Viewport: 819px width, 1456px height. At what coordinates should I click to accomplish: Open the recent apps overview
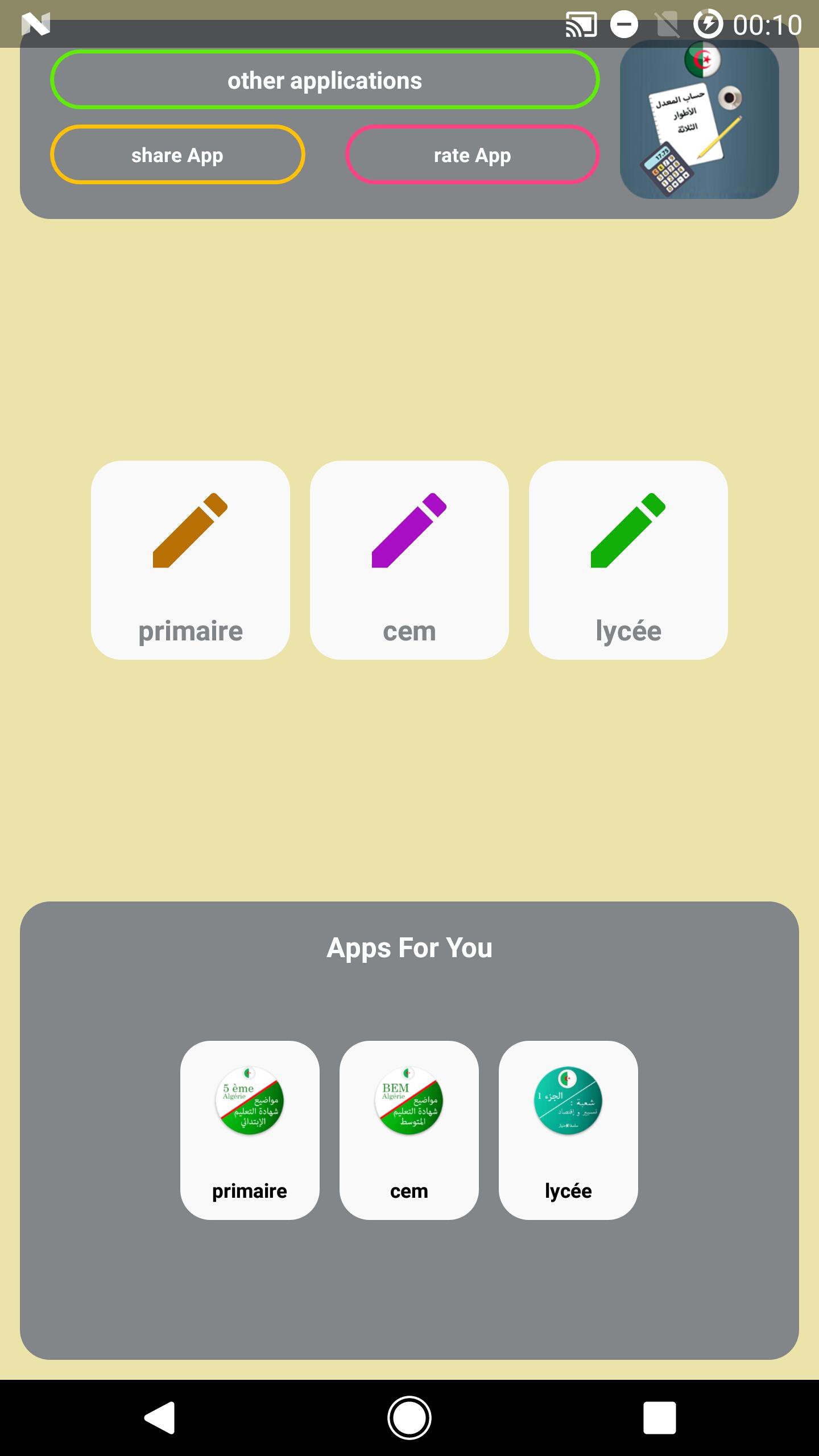coord(660,1417)
